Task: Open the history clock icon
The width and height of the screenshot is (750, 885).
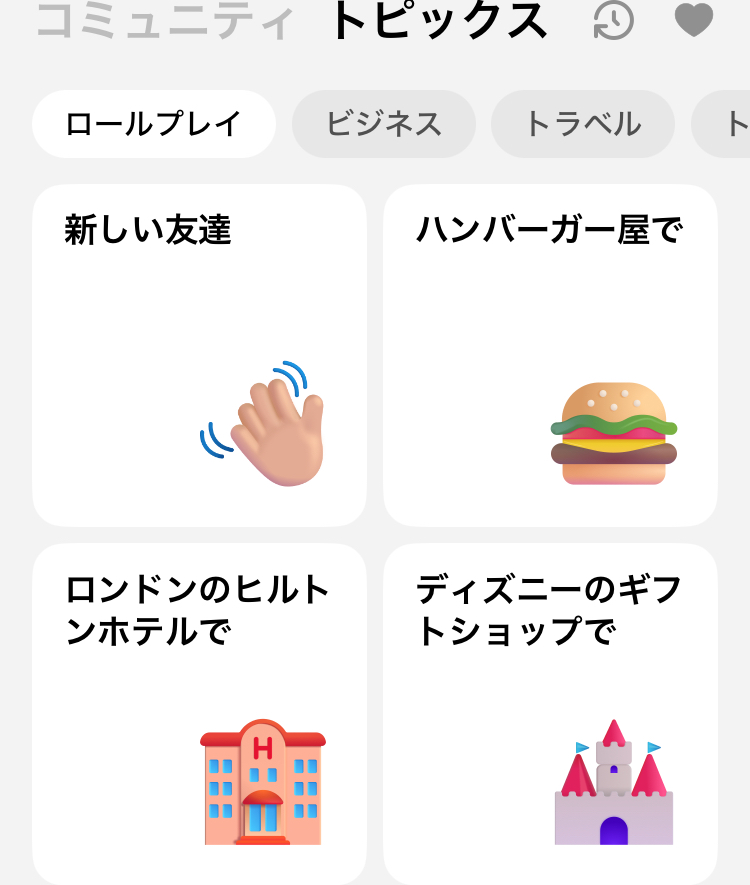Action: 614,22
